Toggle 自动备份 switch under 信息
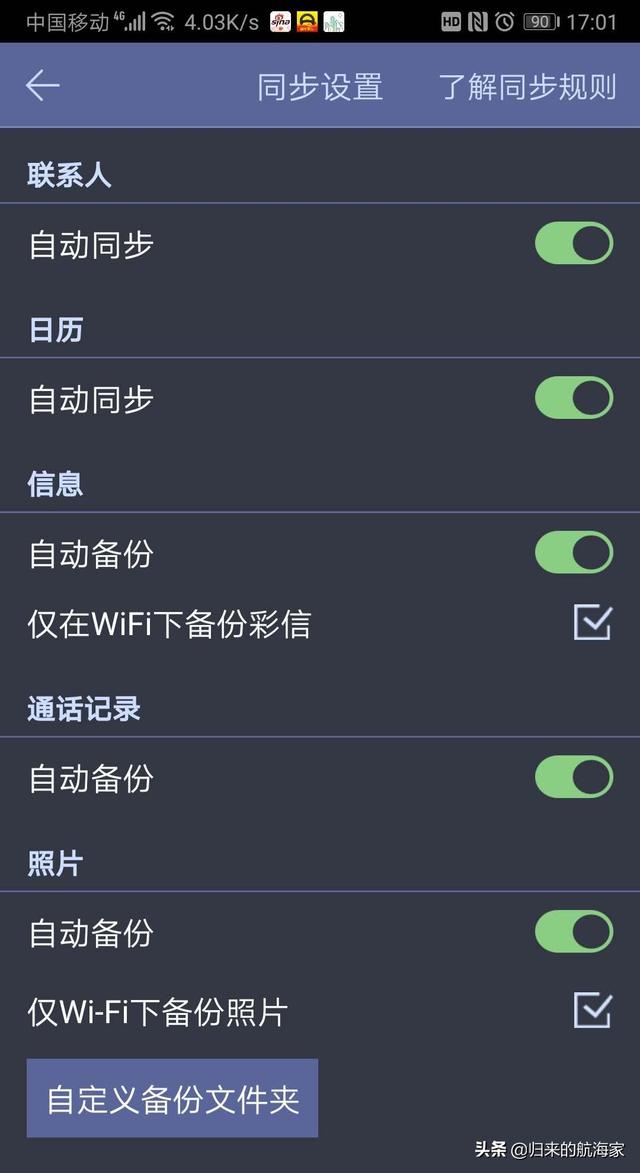 tap(573, 553)
